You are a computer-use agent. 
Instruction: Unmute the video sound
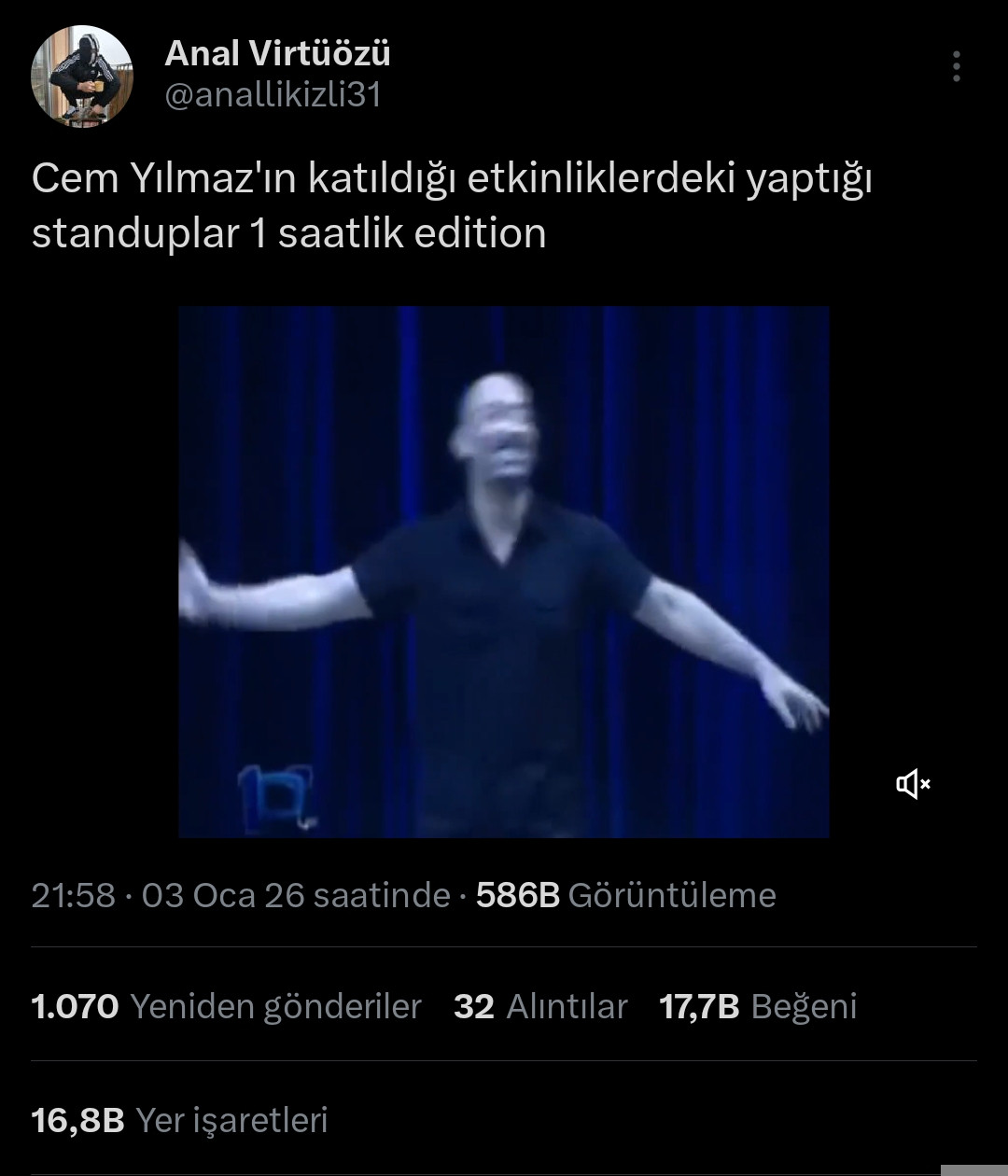click(x=913, y=784)
